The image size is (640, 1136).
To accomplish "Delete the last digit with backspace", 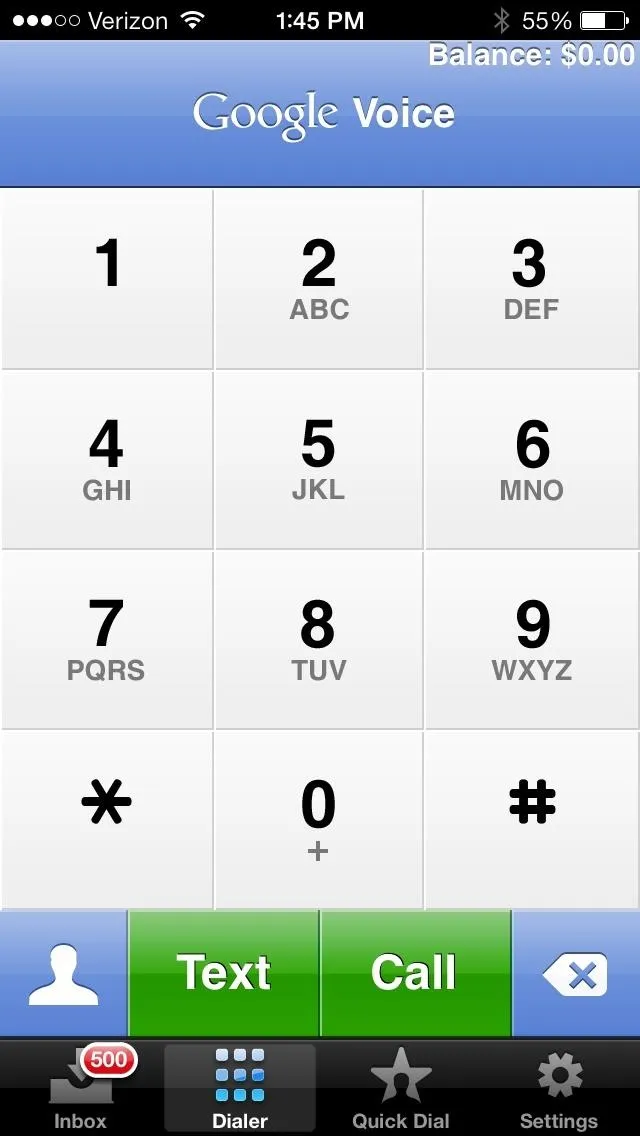I will pyautogui.click(x=576, y=973).
